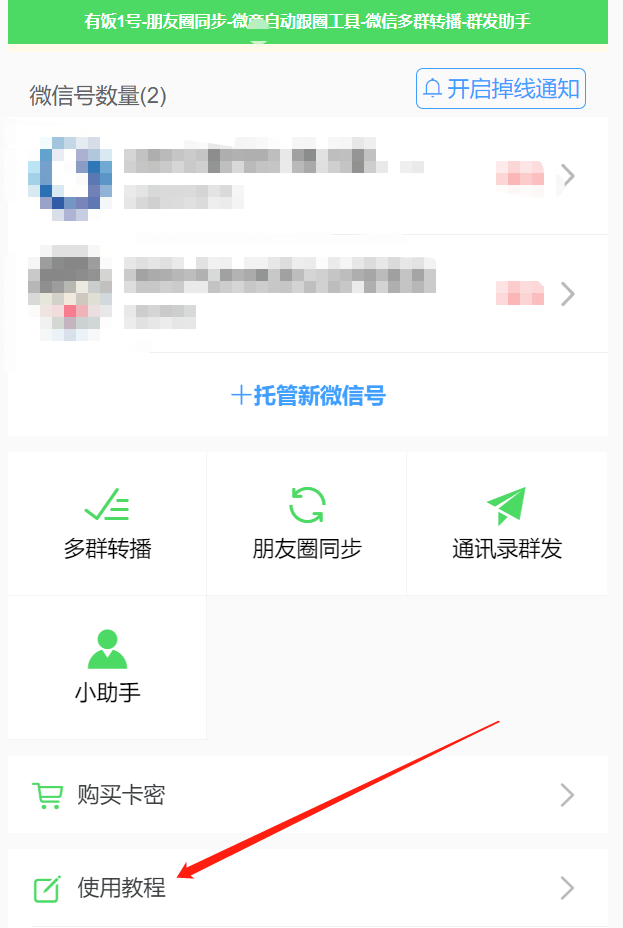Select 朋友圈同步
The width and height of the screenshot is (623, 928).
click(307, 523)
